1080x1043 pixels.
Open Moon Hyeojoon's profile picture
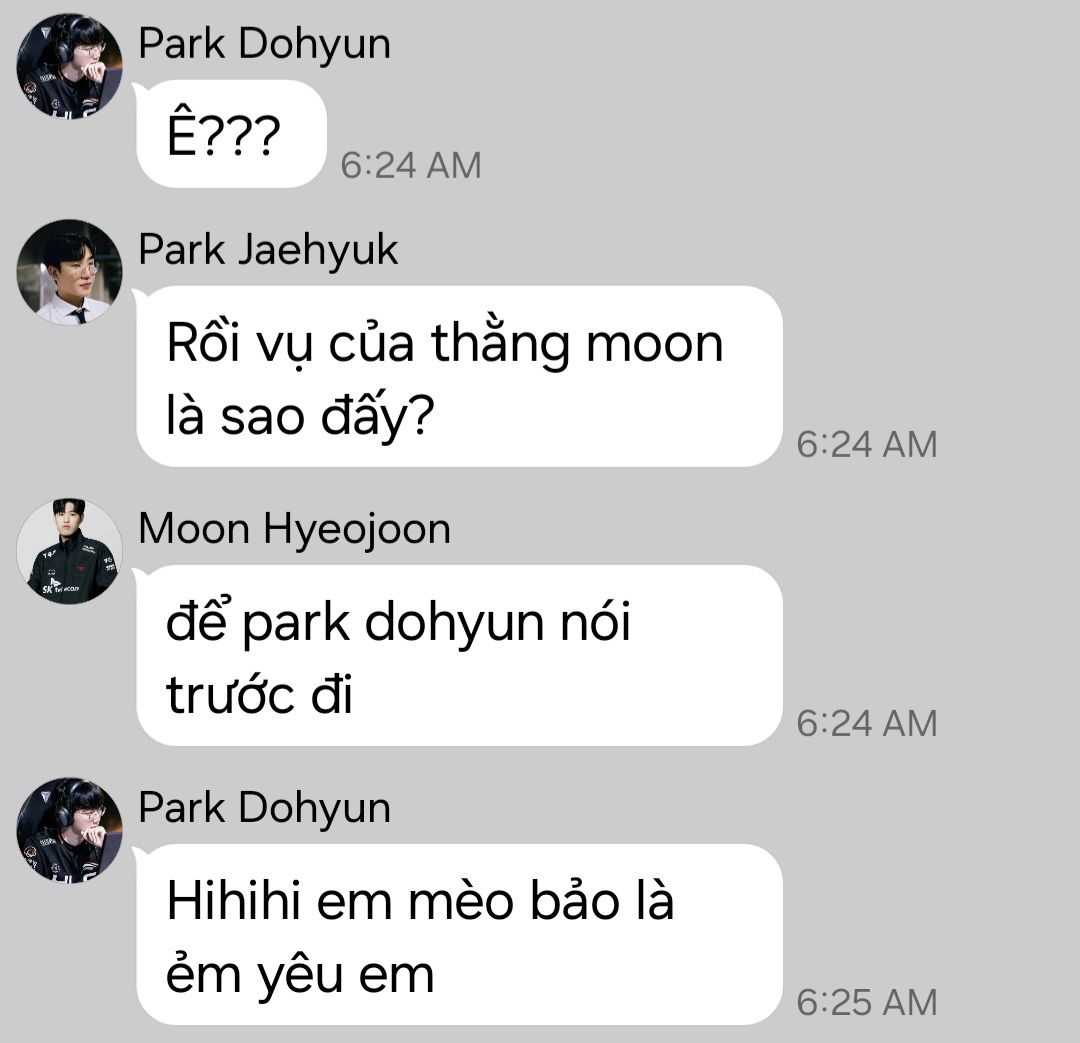[70, 551]
